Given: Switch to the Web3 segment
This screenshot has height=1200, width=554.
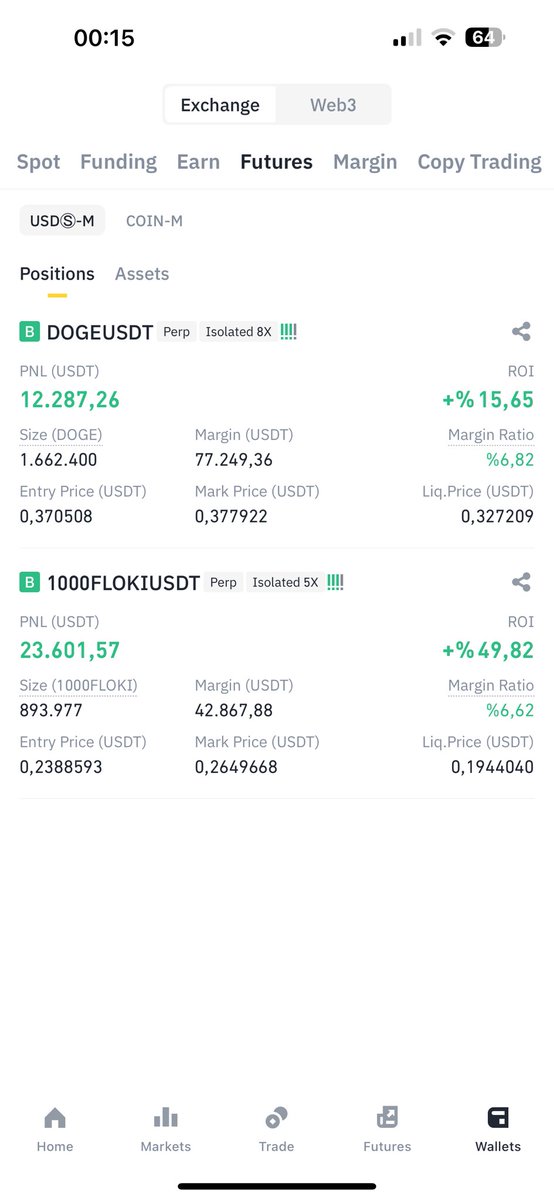Looking at the screenshot, I should tap(333, 104).
